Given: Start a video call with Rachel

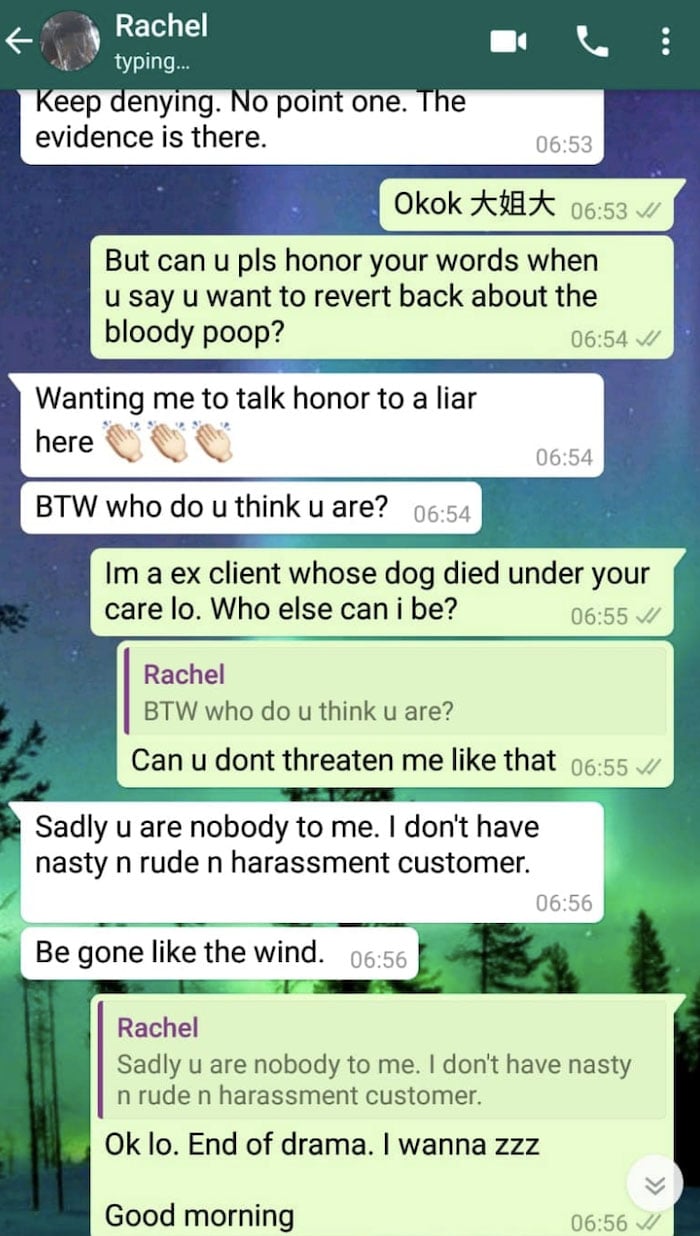Looking at the screenshot, I should (x=508, y=42).
